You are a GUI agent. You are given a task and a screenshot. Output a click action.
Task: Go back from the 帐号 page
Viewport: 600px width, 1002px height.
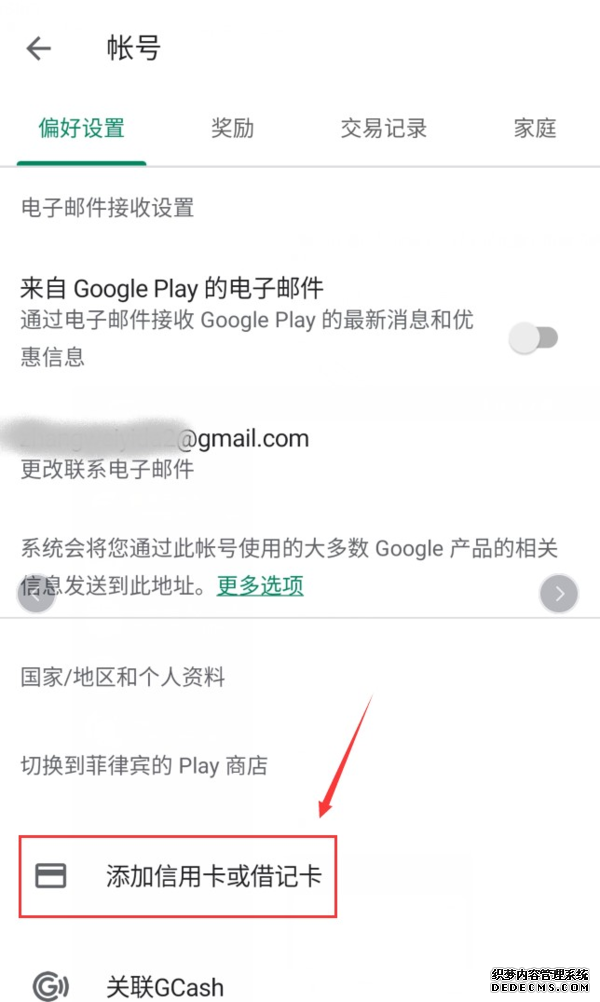[x=38, y=48]
